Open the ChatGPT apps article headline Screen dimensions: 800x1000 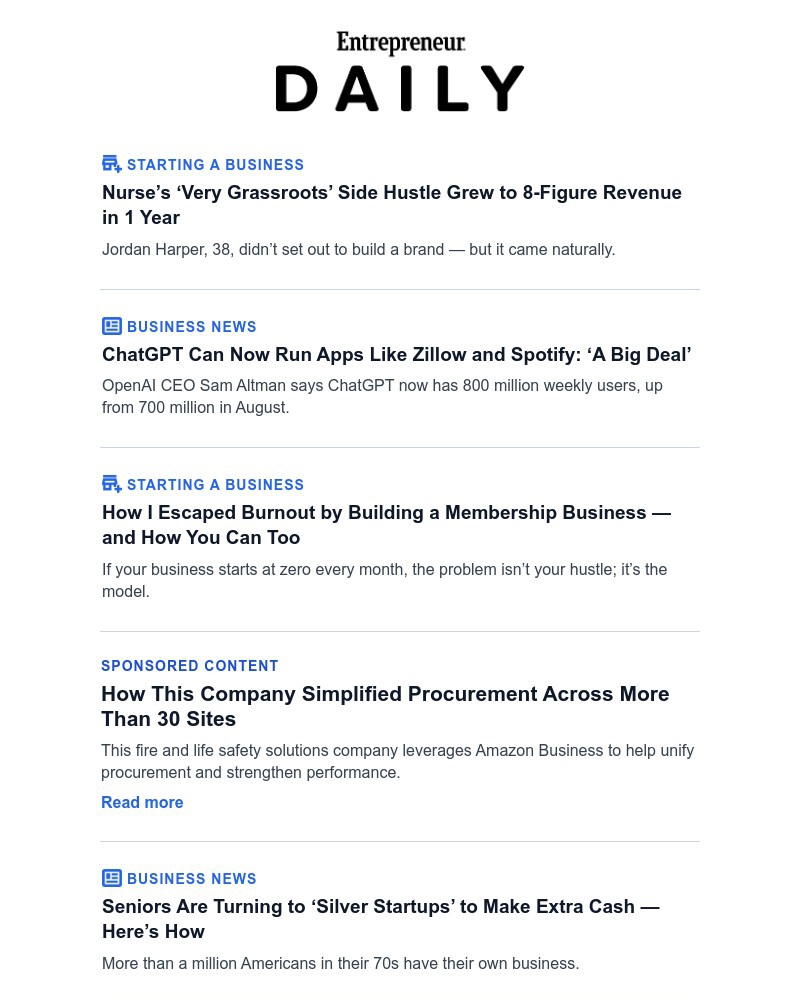tap(396, 355)
